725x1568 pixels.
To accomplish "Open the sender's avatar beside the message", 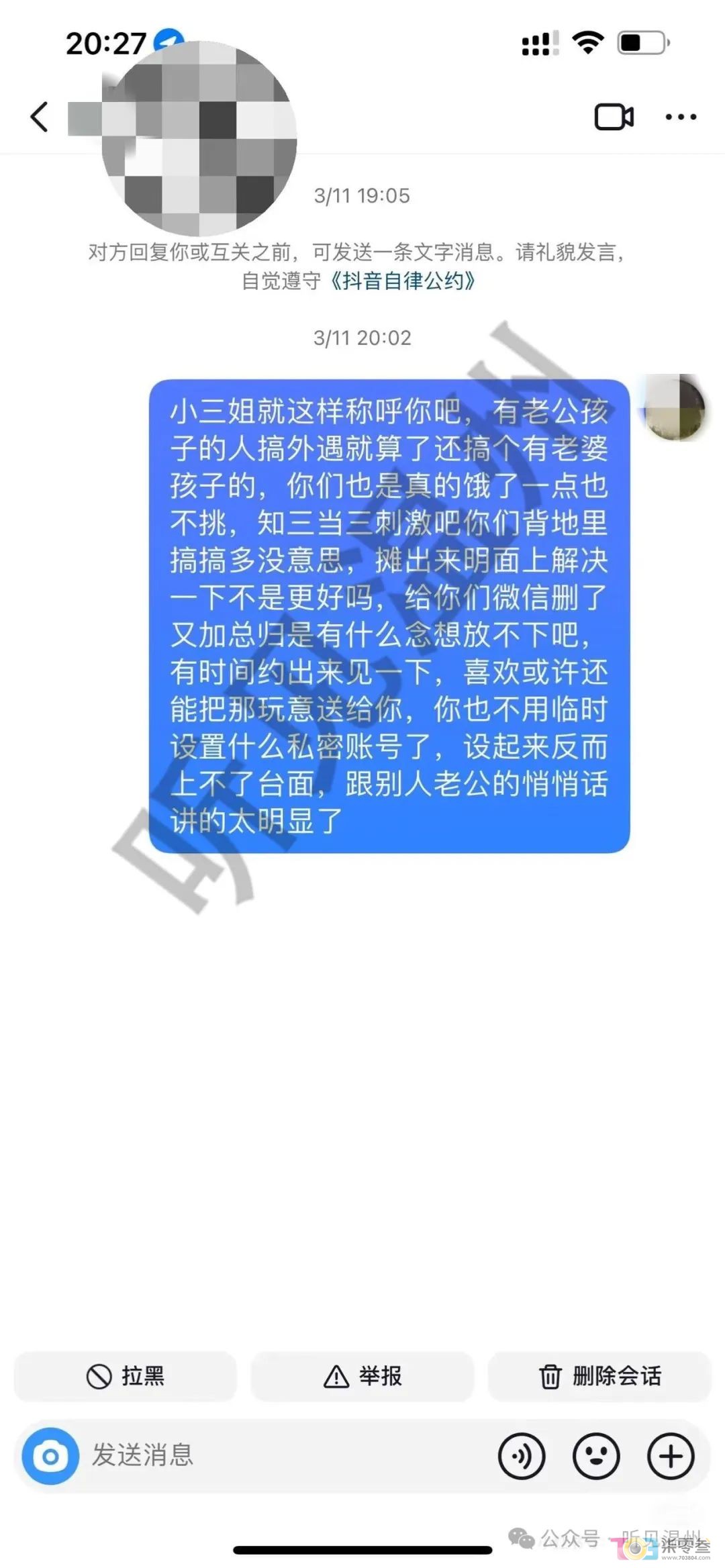I will (x=674, y=407).
